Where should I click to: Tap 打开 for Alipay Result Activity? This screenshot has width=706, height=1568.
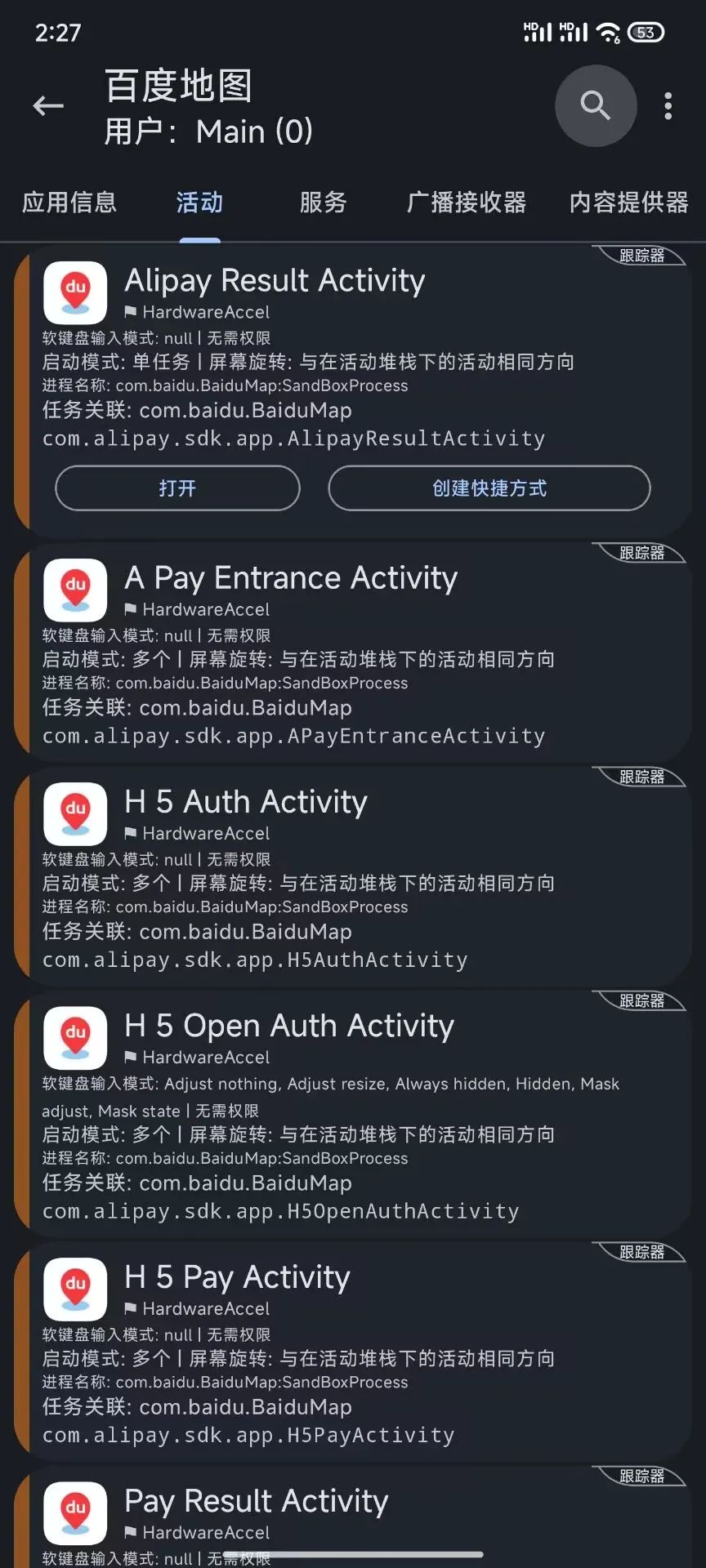[177, 488]
